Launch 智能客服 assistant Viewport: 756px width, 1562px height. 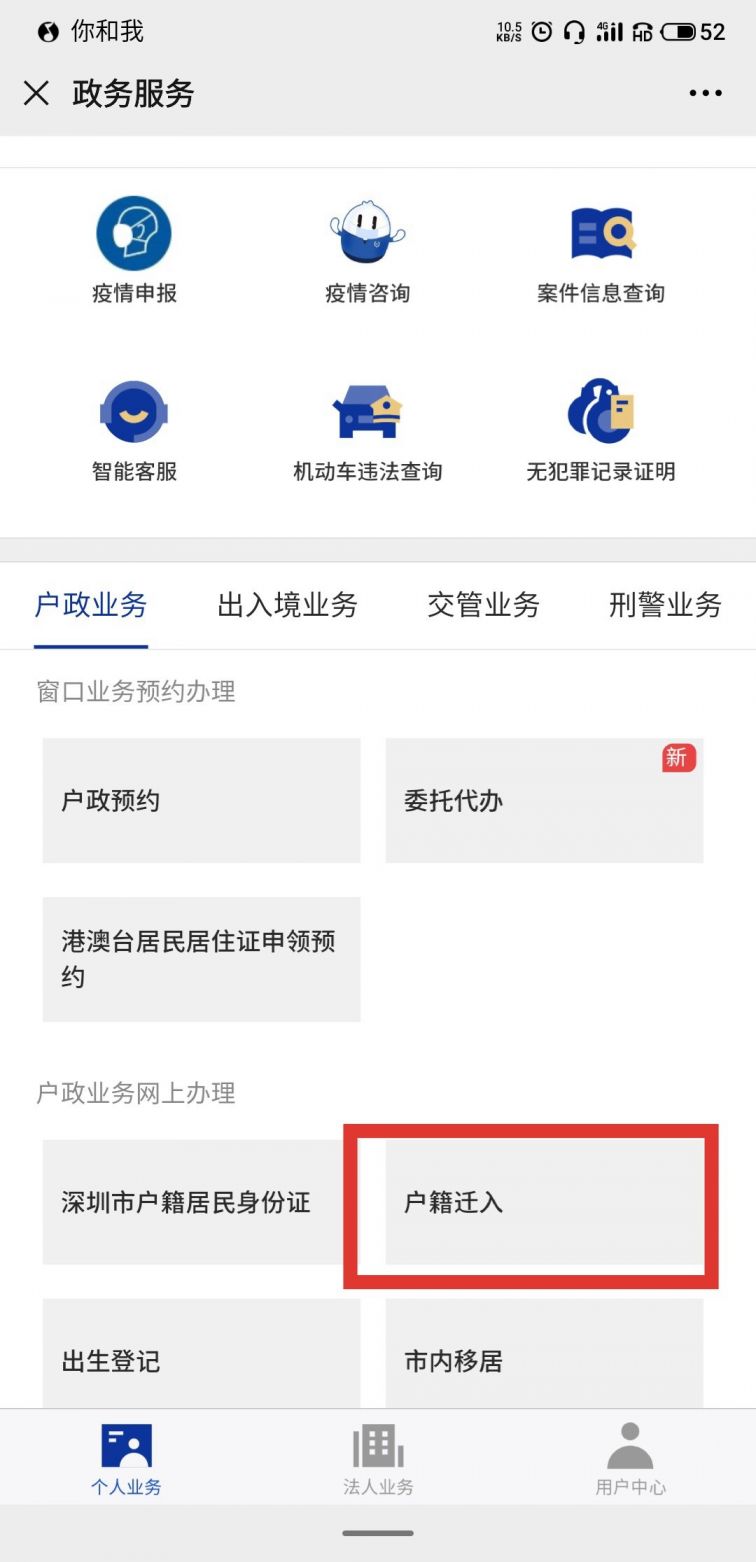[x=134, y=428]
